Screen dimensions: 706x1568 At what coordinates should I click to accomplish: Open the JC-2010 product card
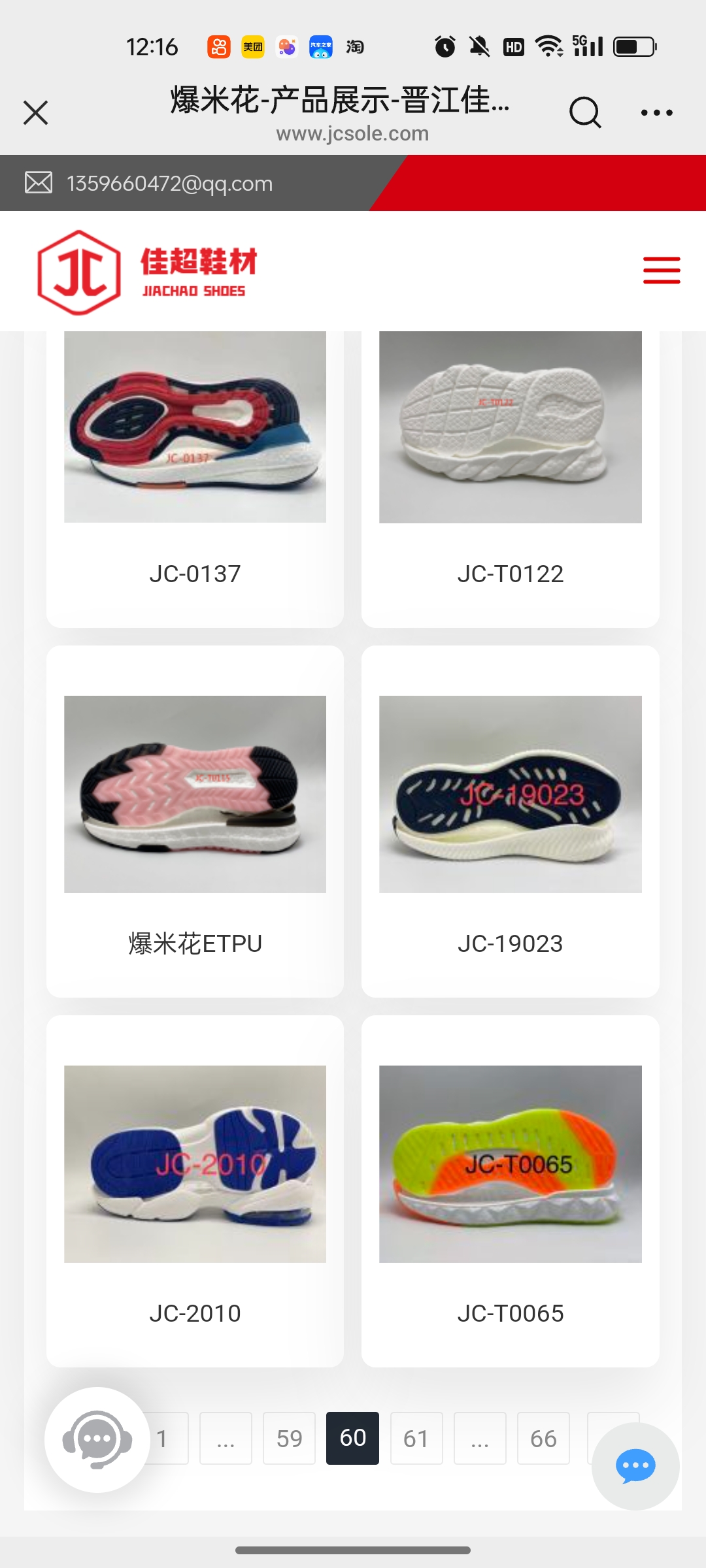tap(195, 1190)
